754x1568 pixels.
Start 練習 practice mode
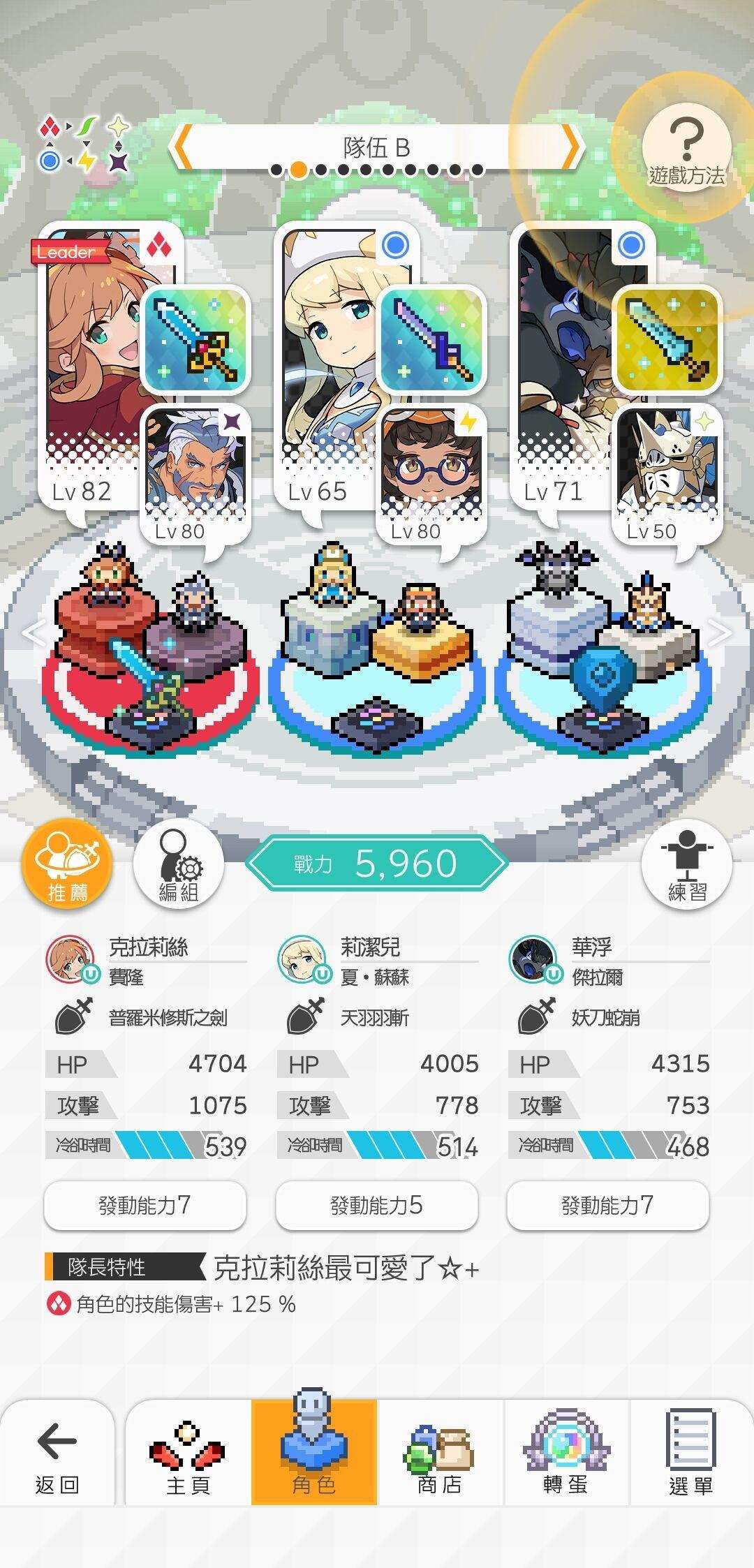tap(686, 864)
